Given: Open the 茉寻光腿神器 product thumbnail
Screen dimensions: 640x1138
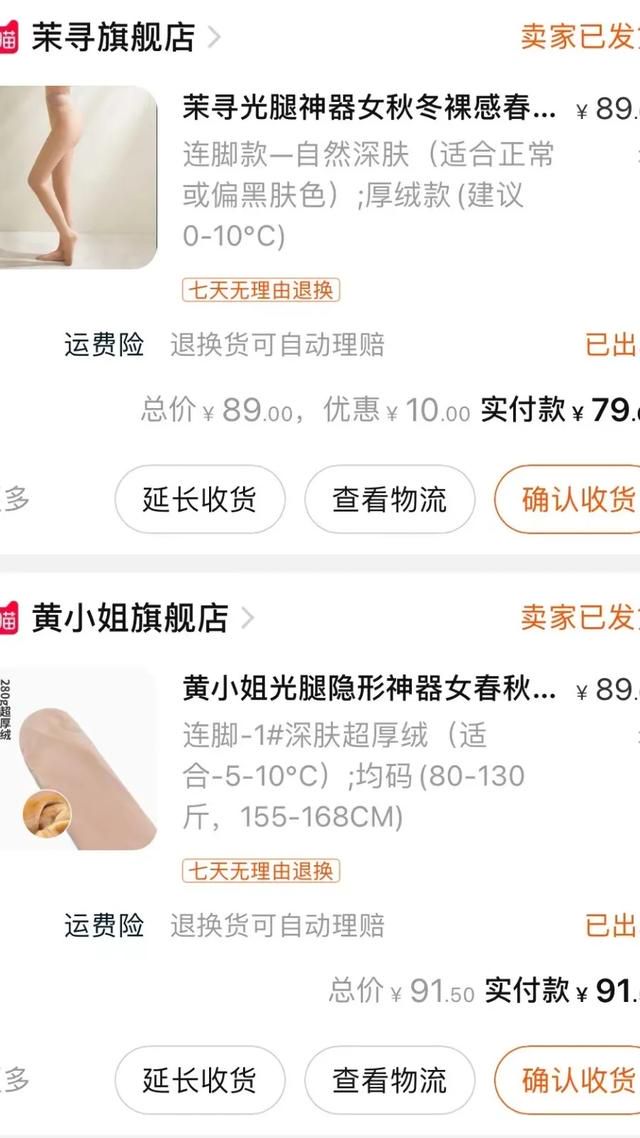Looking at the screenshot, I should 78,177.
